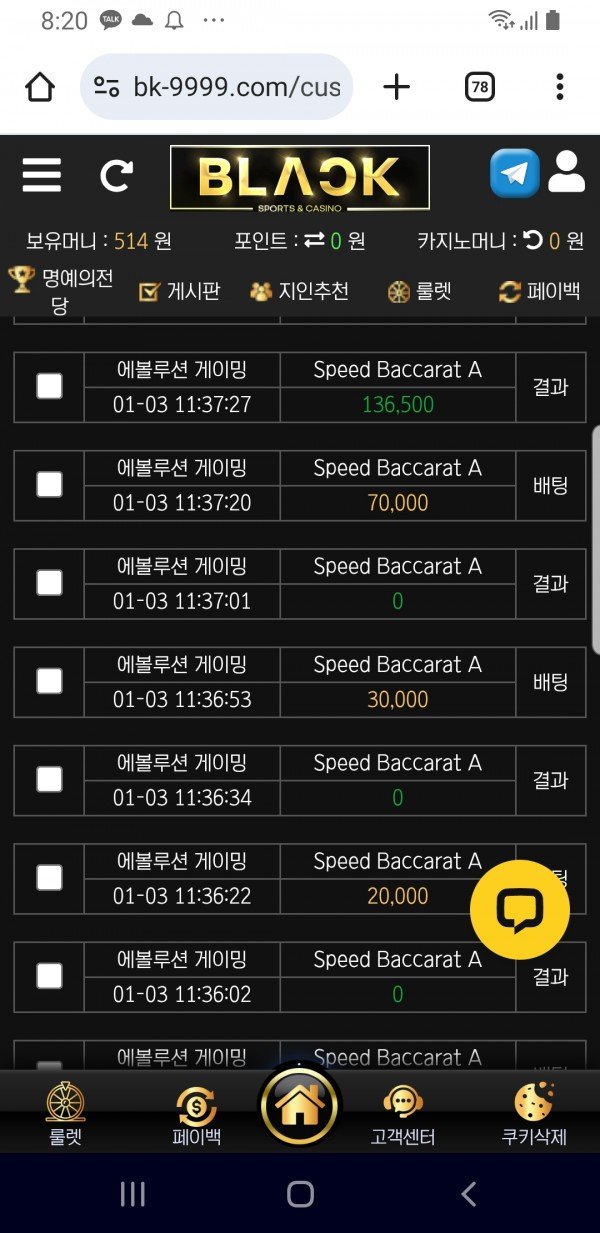Tap 쿠키삭제 in the bottom bar
The width and height of the screenshot is (600, 1233).
(x=534, y=1114)
